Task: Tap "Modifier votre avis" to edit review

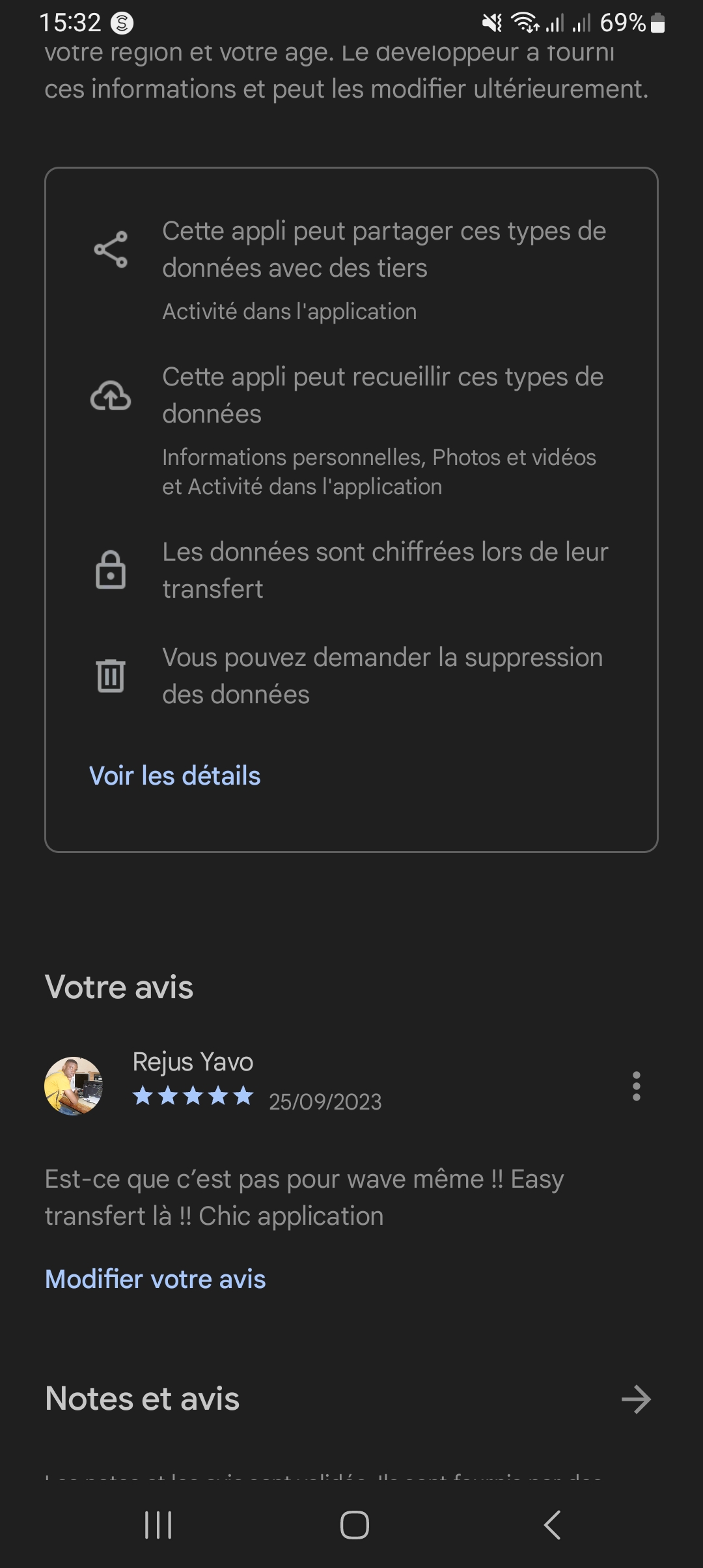Action: [155, 1280]
